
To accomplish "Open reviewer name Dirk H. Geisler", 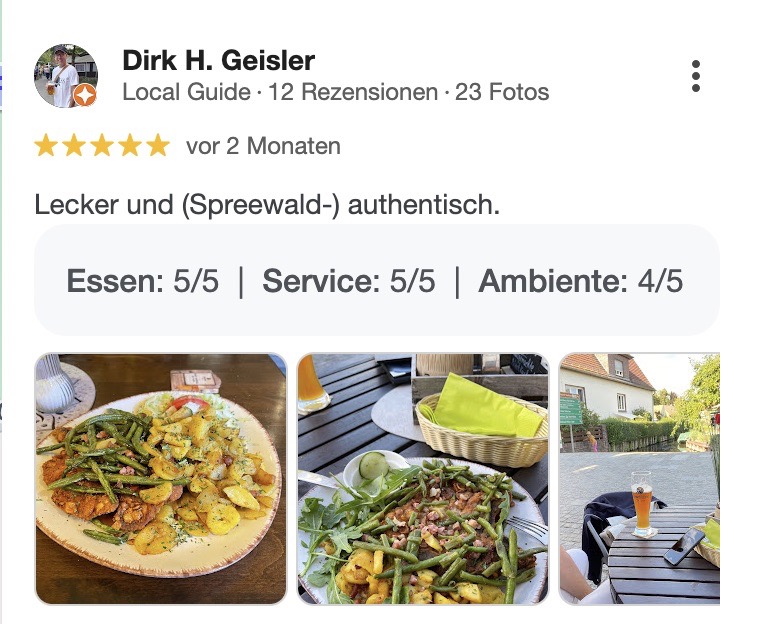I will (x=218, y=60).
